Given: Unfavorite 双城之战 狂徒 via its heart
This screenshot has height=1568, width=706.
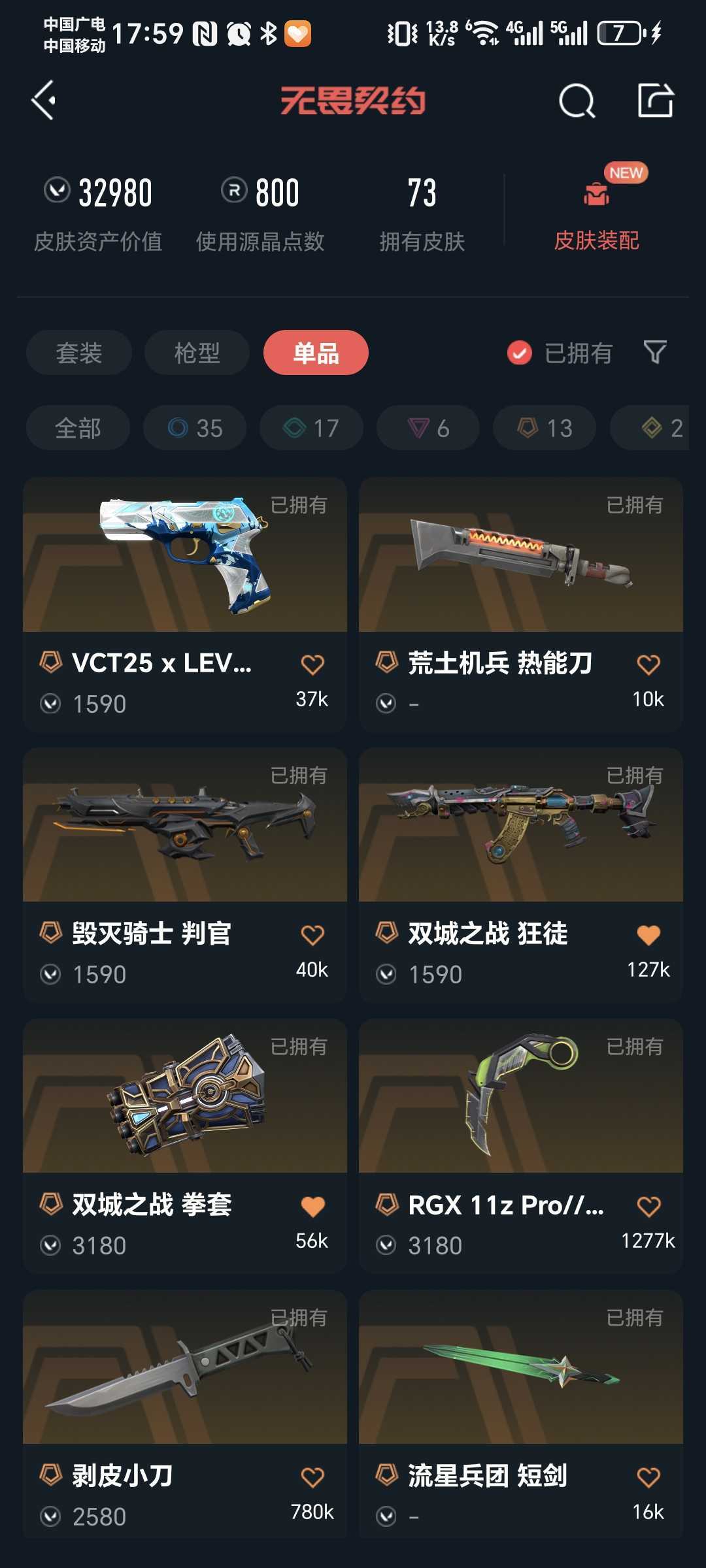Looking at the screenshot, I should point(648,935).
